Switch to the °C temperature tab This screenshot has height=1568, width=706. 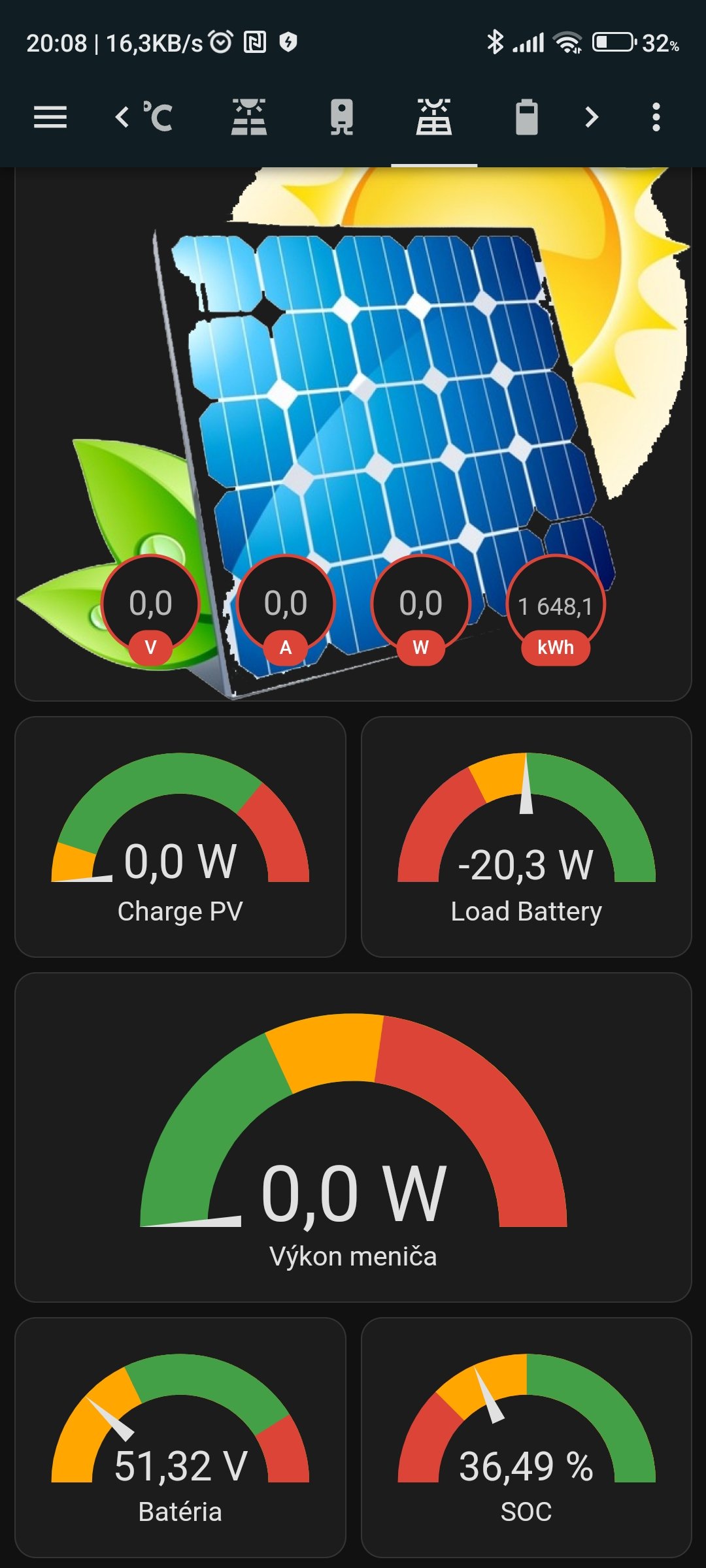[158, 118]
